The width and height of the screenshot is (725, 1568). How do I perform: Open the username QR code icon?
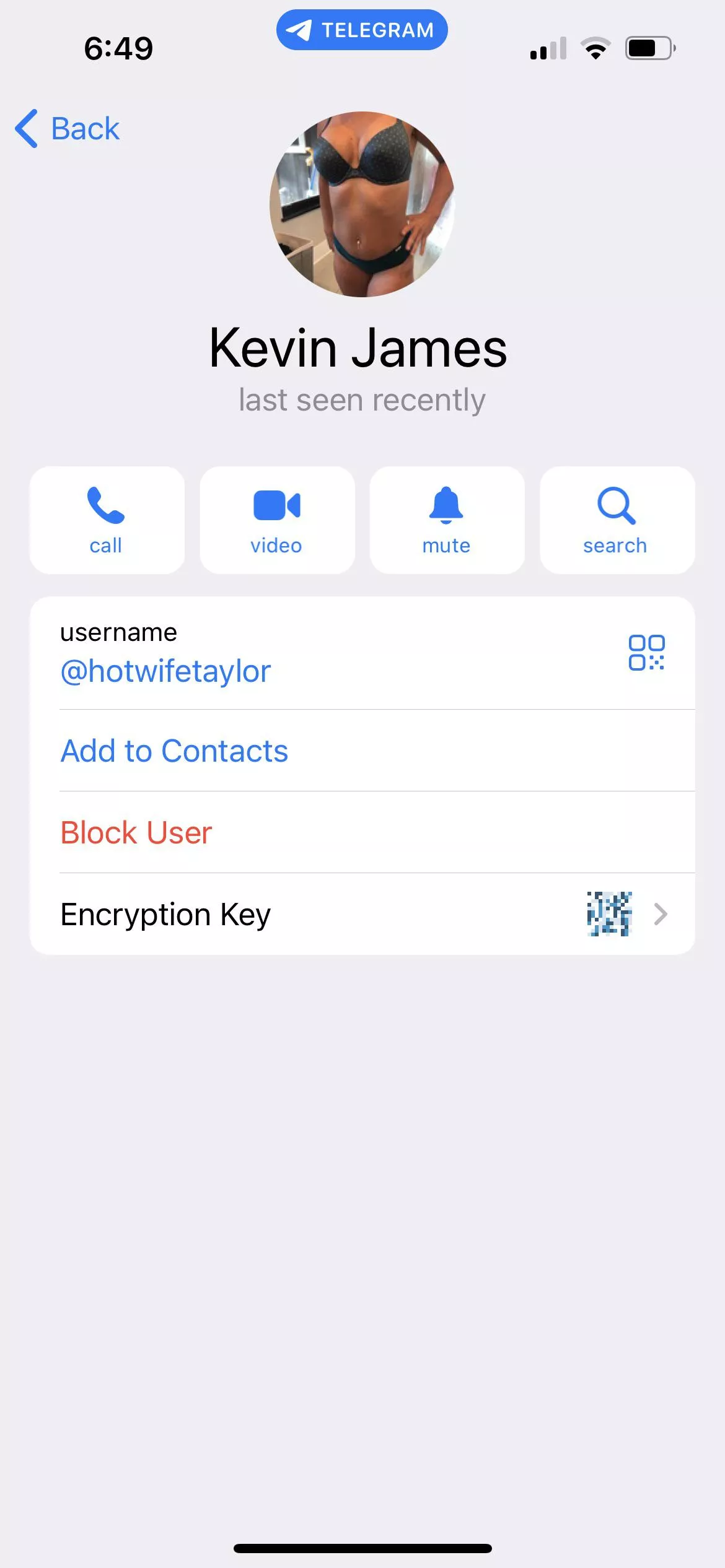pos(646,653)
